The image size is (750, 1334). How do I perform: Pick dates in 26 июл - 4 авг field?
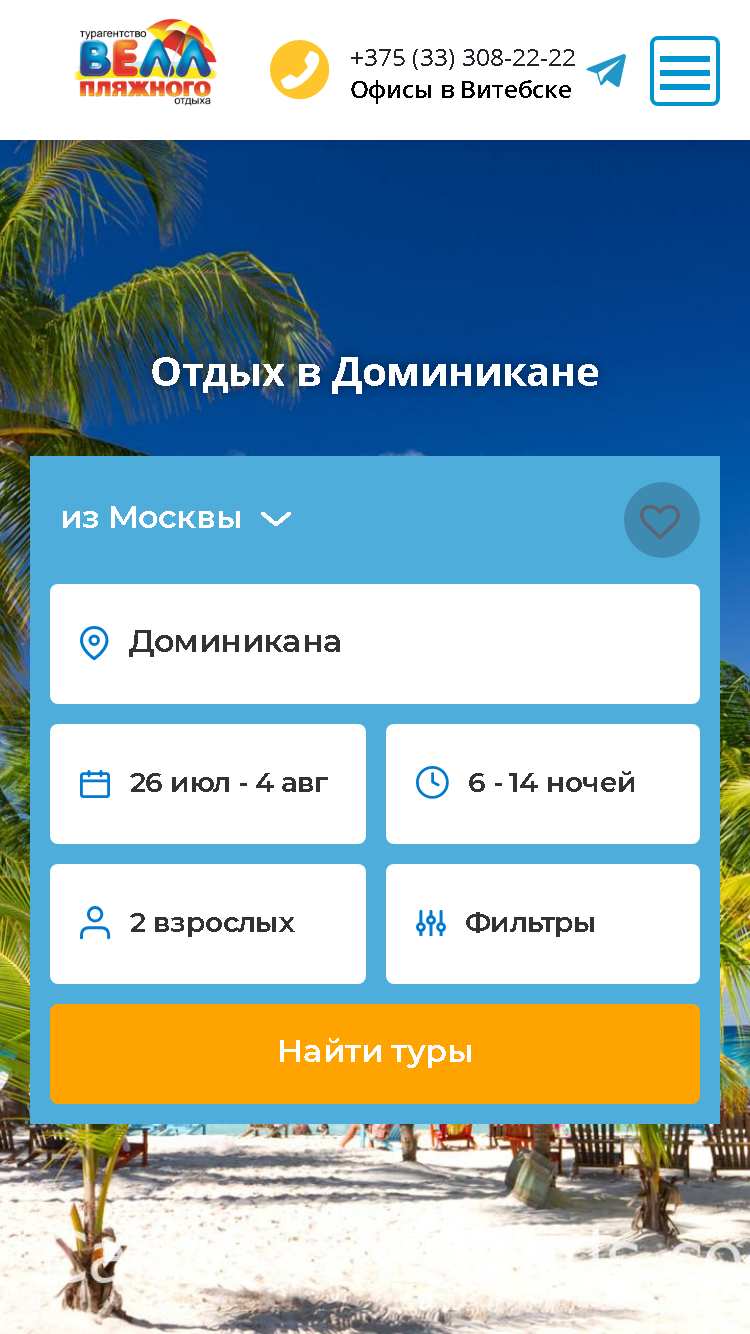coord(208,784)
